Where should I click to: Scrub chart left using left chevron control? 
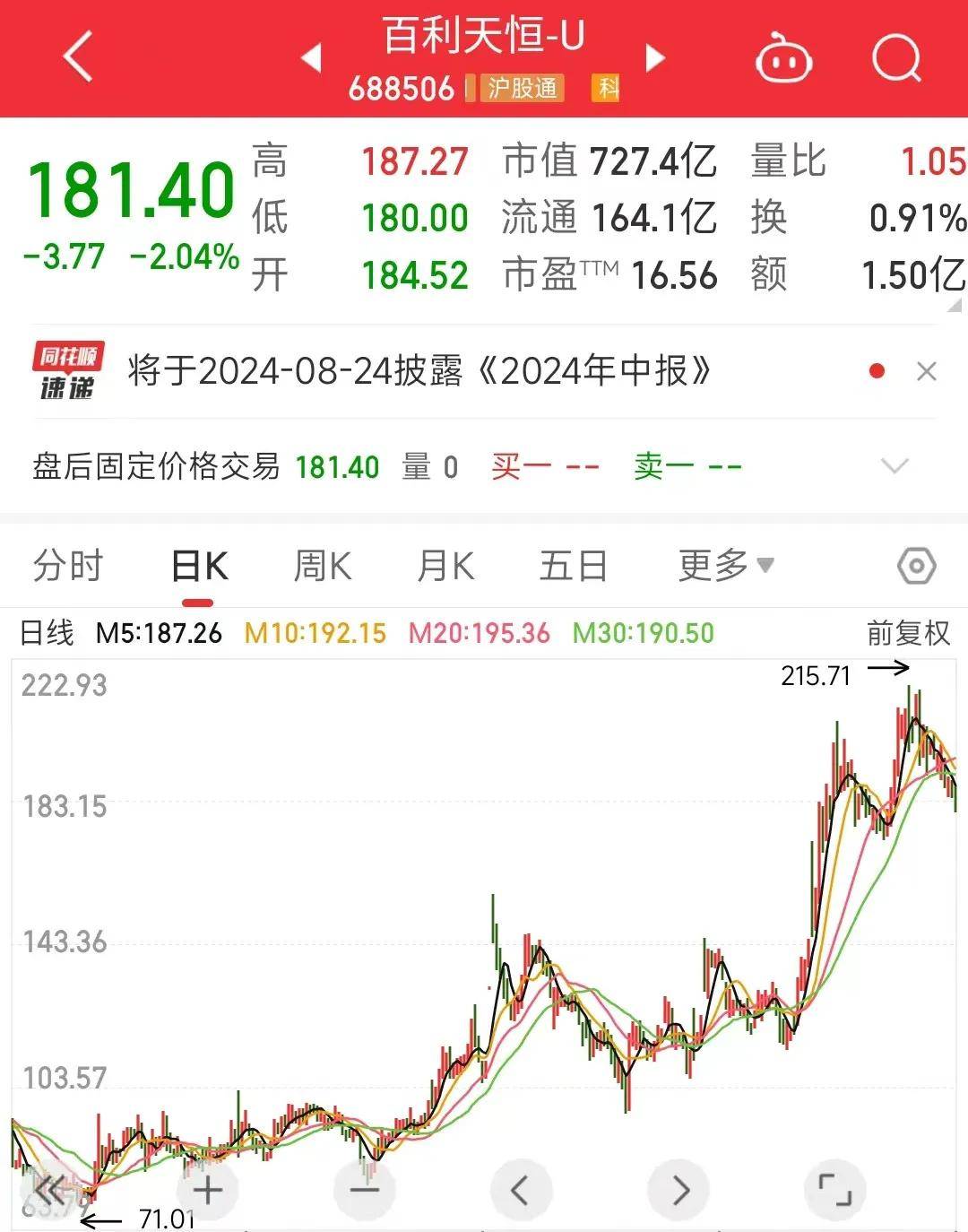(520, 1190)
